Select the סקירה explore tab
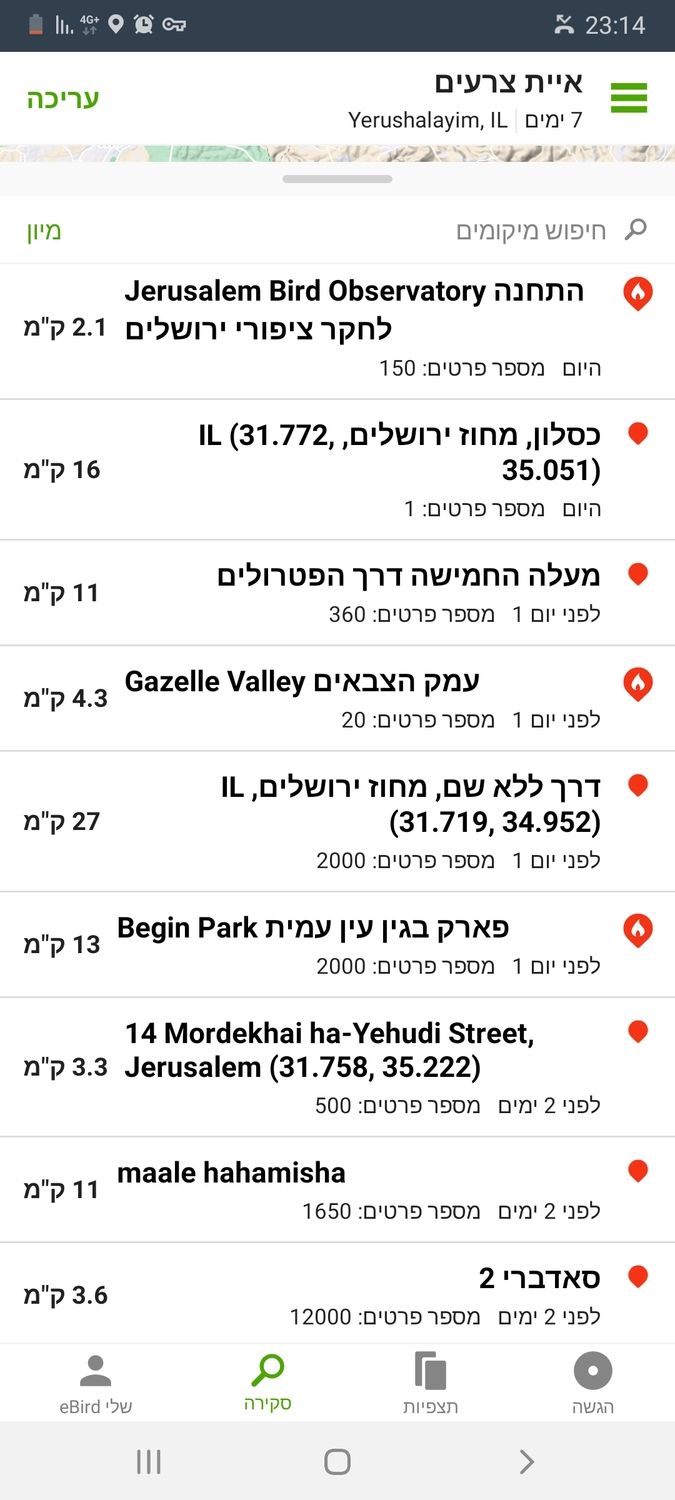Screen dimensions: 675x1500 [x=268, y=1383]
